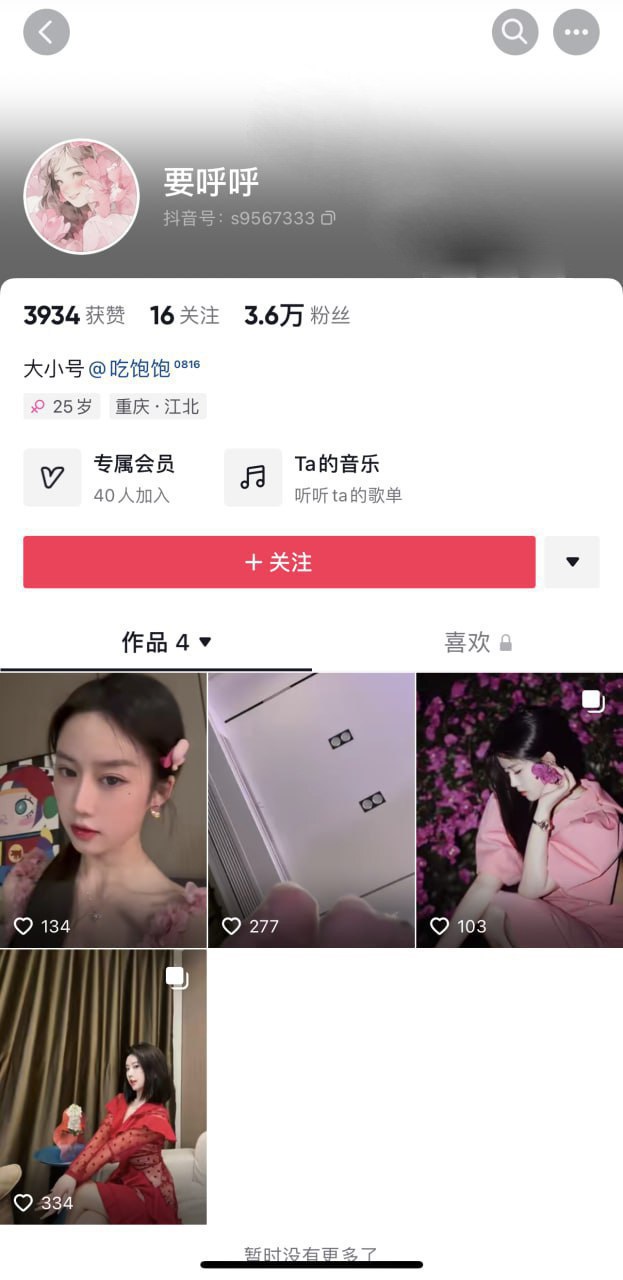Screen dimensions: 623x1280
Task: Switch to the locked 喜欢 tab
Action: pyautogui.click(x=476, y=642)
